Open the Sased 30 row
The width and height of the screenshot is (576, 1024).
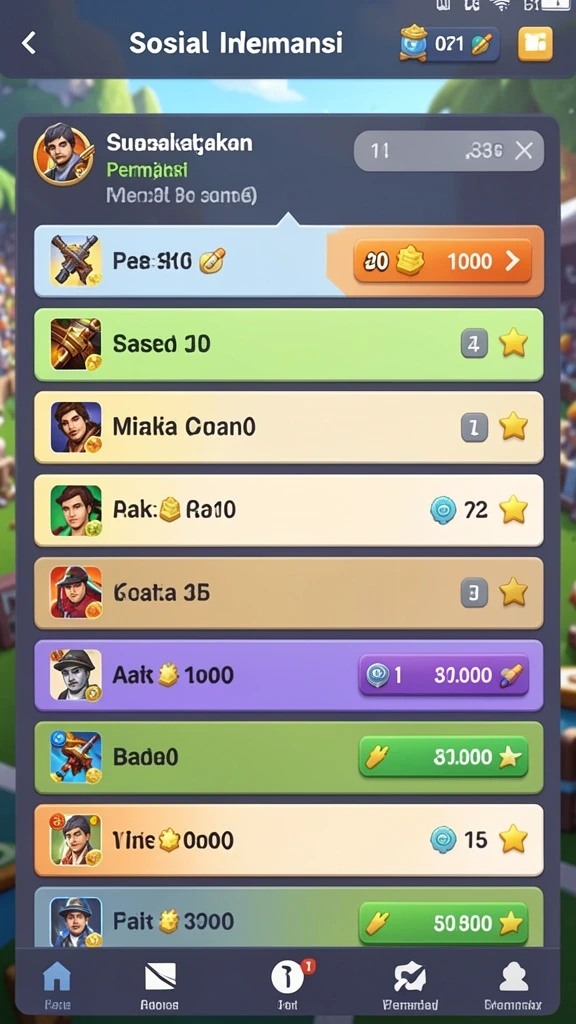[289, 344]
